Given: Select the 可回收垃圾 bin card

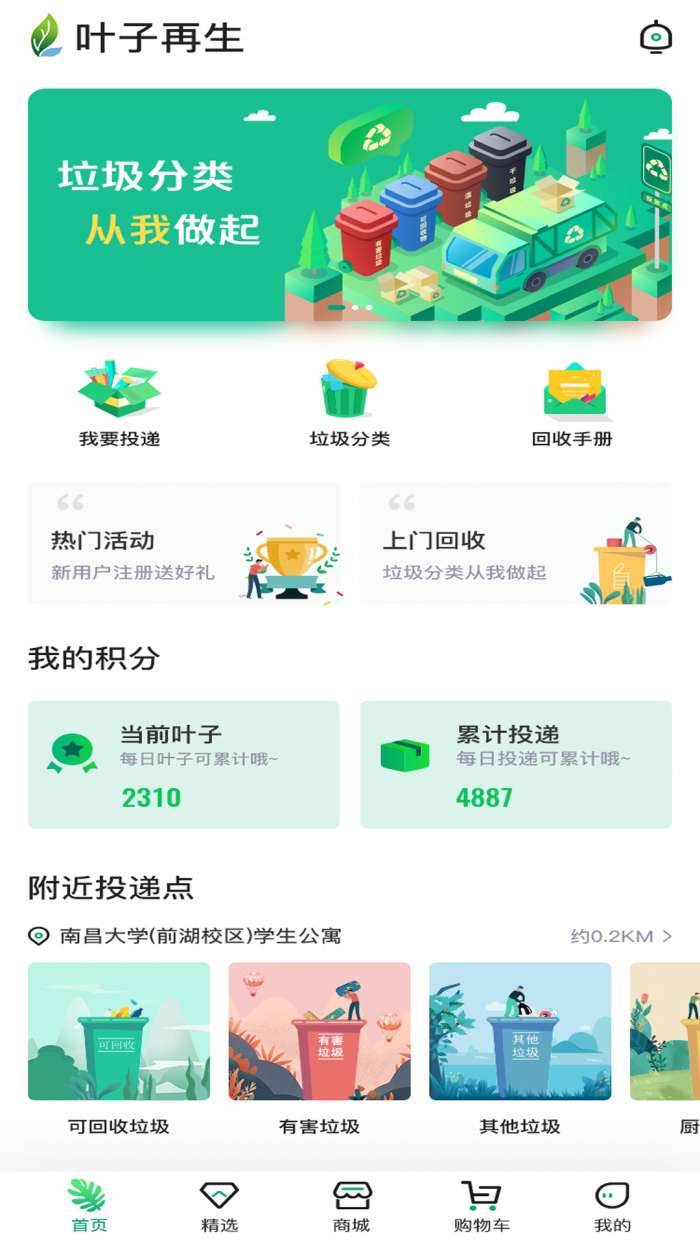Looking at the screenshot, I should (119, 1048).
